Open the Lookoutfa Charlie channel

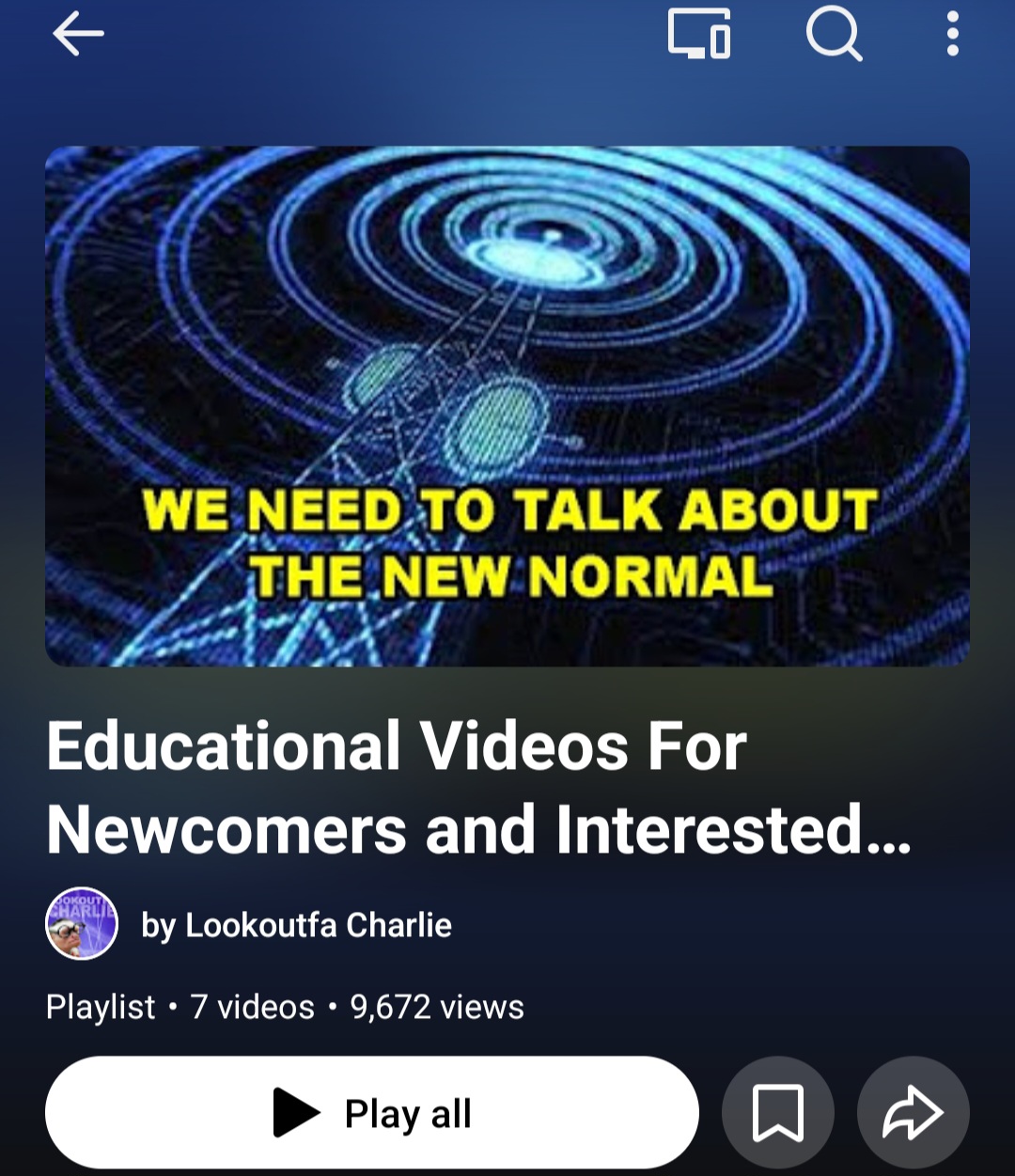[x=249, y=925]
